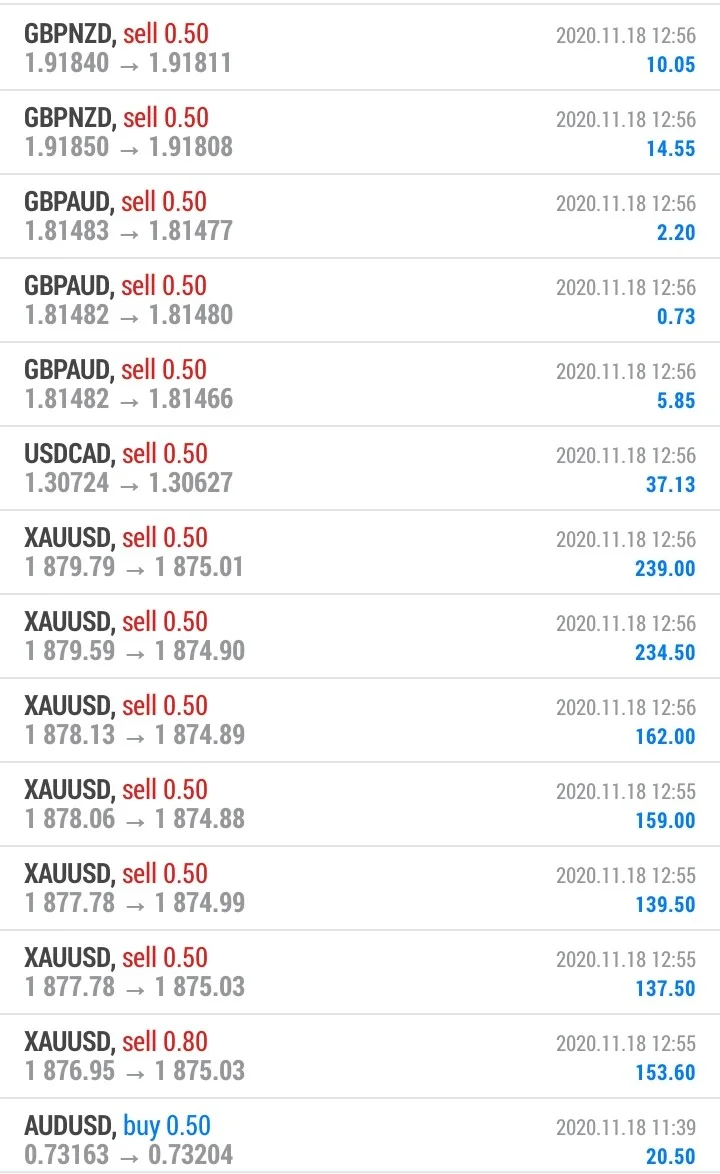Expand the XAUUSD trade with 239.00 profit

360,553
